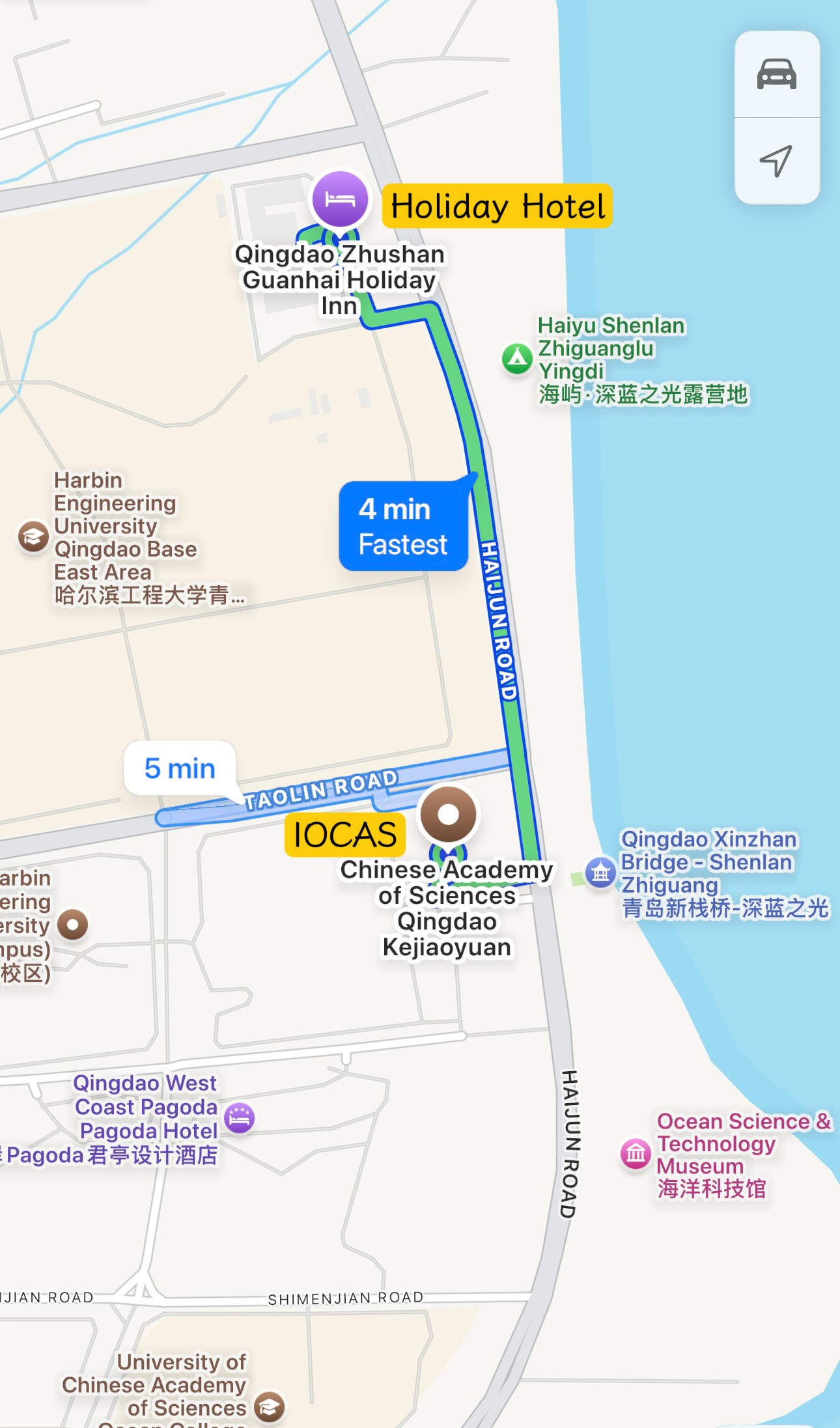Open the Qingdao Xinzhan Bridge landmark marker
Image resolution: width=840 pixels, height=1428 pixels.
point(600,873)
